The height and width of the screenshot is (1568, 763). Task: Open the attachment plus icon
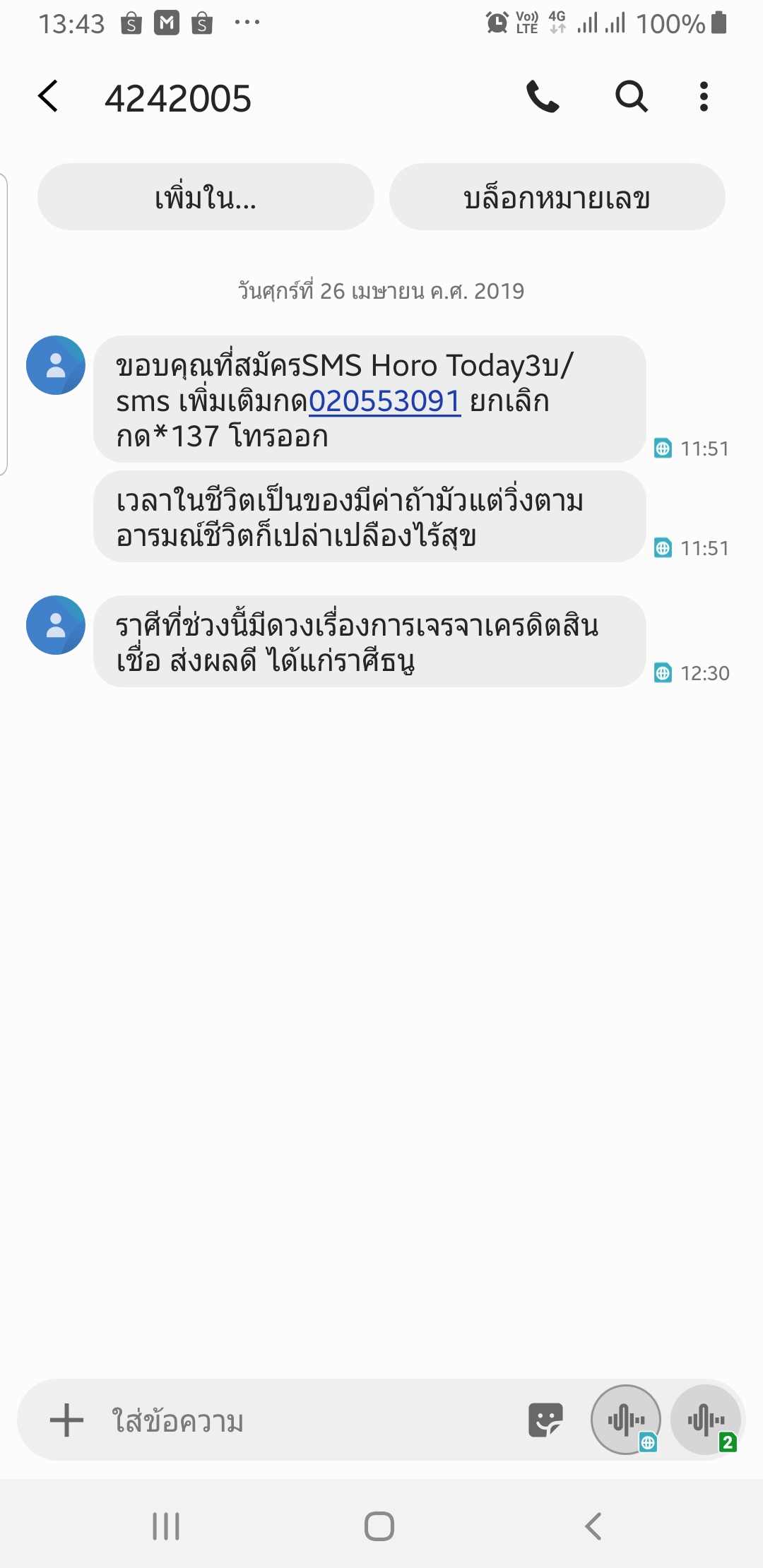coord(67,1420)
